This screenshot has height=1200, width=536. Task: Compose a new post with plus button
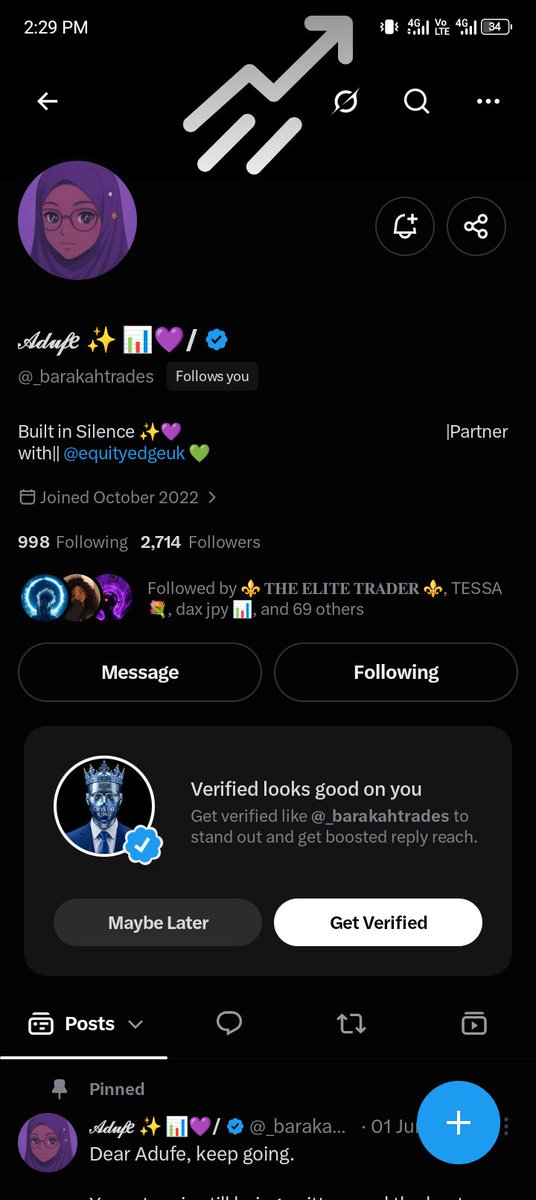(x=458, y=1122)
